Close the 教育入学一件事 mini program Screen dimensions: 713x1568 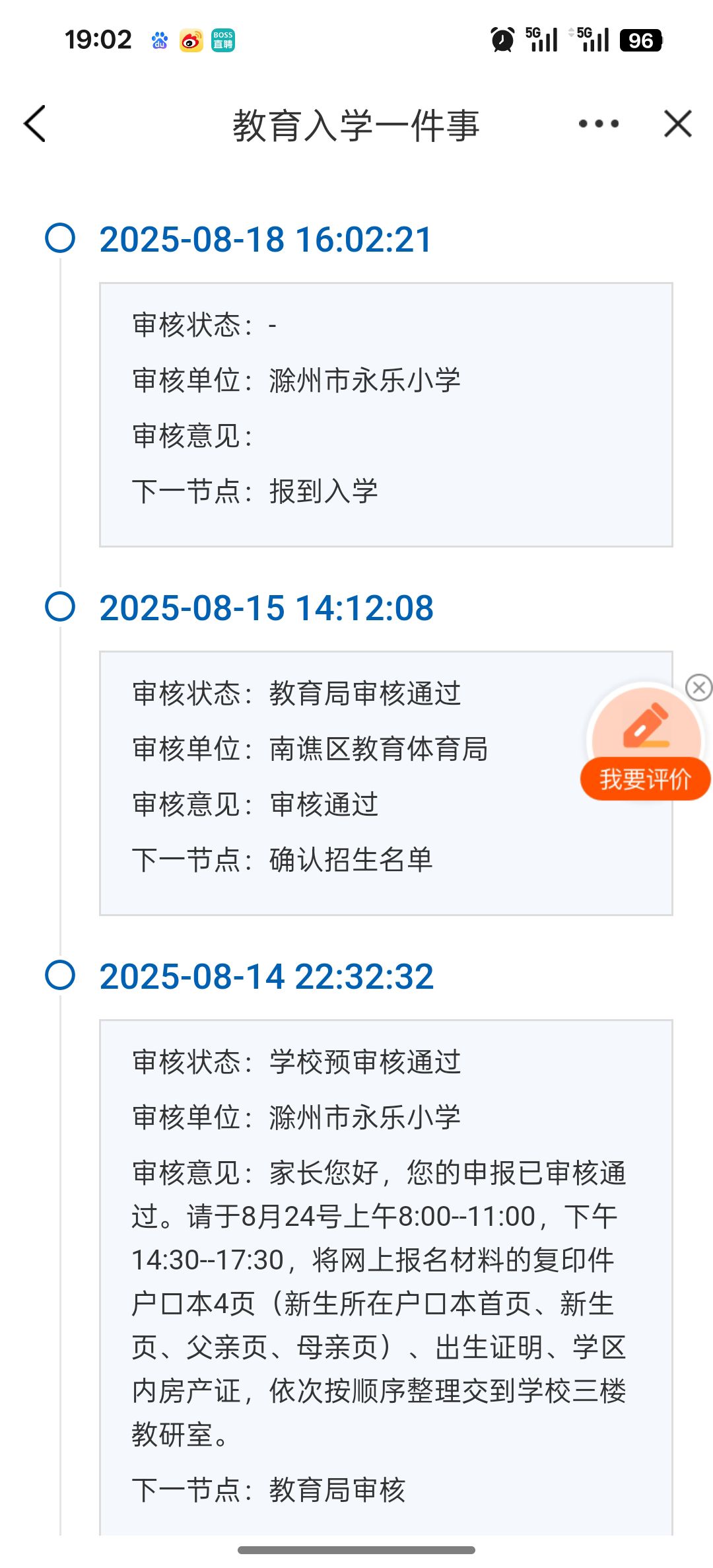[677, 124]
